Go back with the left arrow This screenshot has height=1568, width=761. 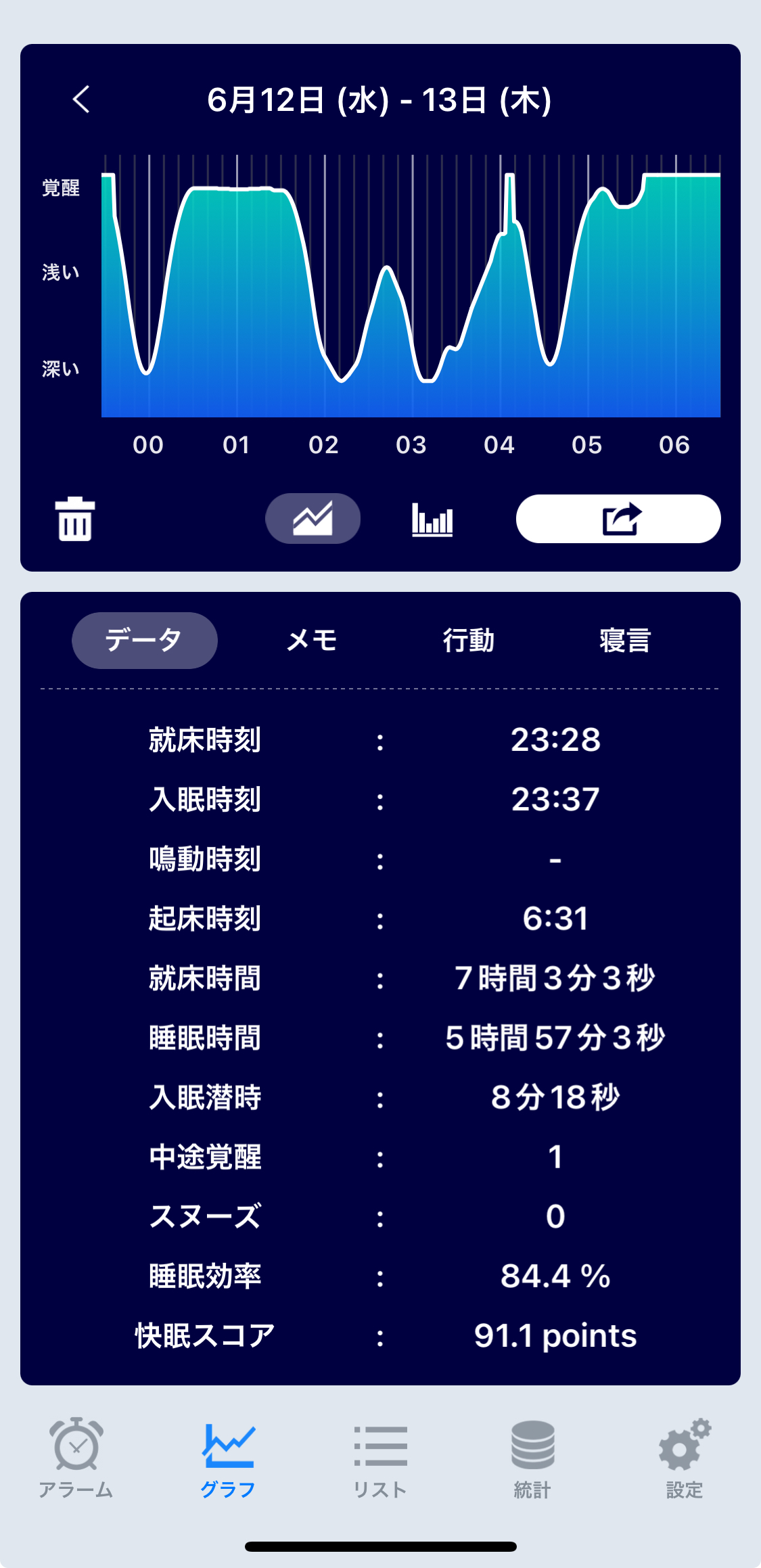click(81, 99)
